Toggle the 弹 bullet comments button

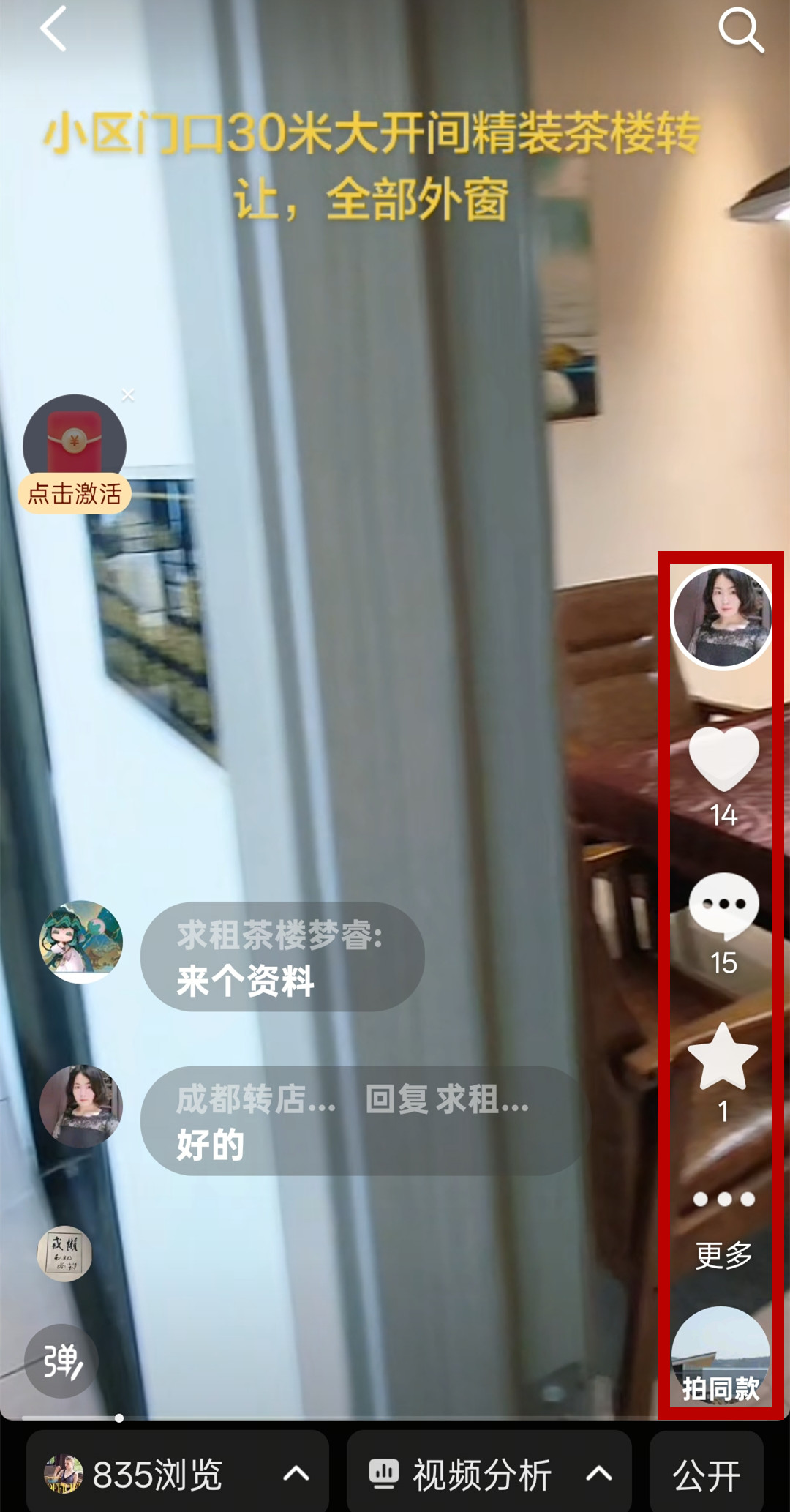pyautogui.click(x=61, y=1362)
